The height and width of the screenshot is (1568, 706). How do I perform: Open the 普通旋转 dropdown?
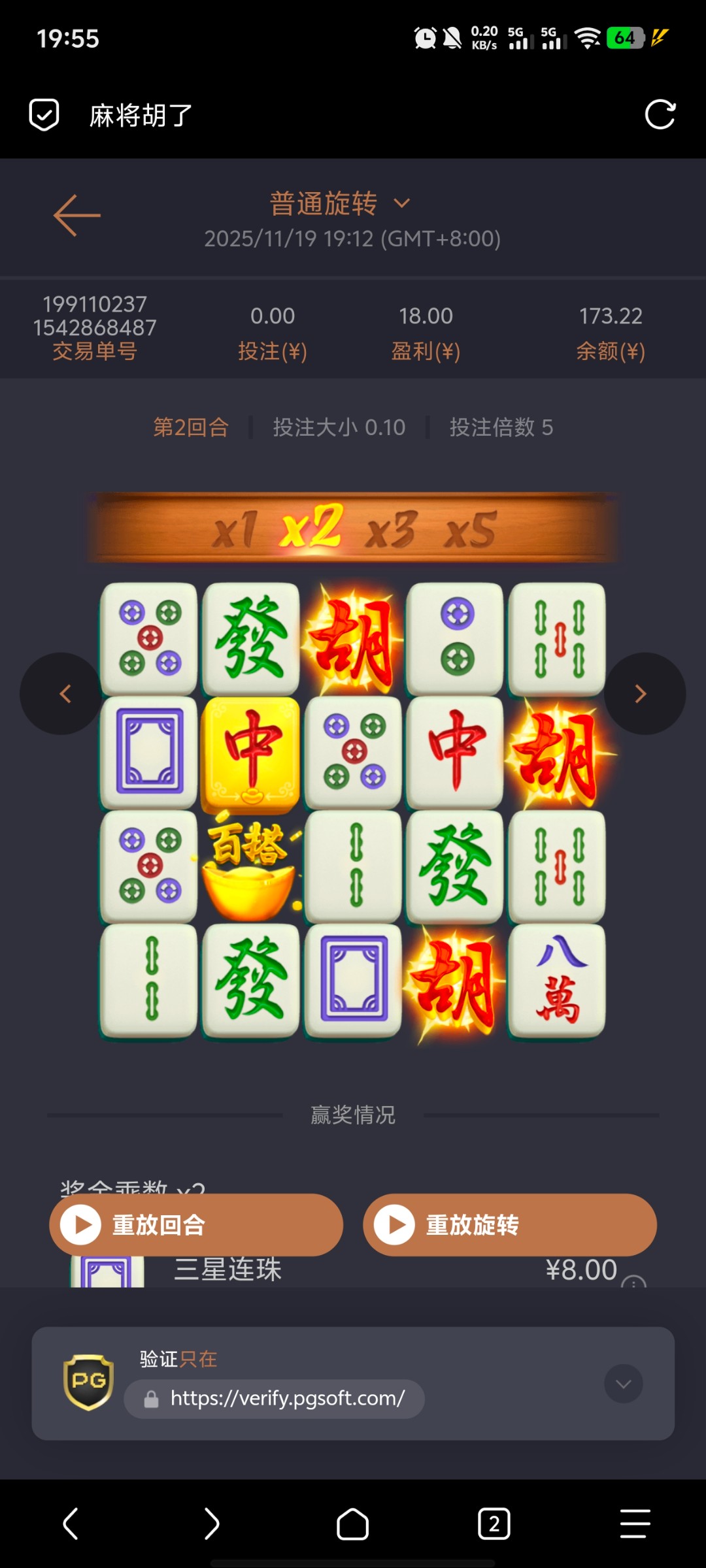340,204
